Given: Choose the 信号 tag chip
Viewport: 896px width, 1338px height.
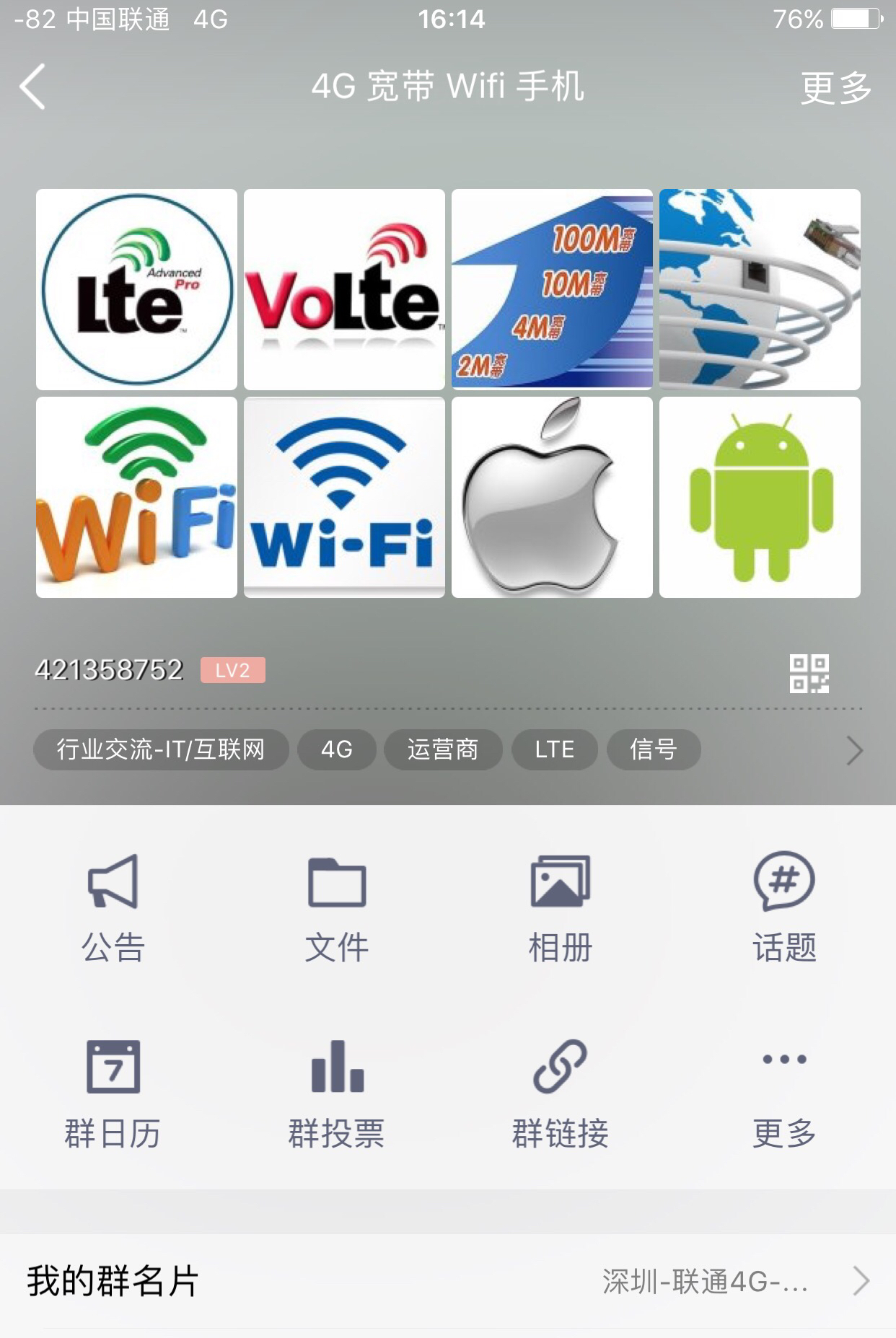Looking at the screenshot, I should click(x=654, y=749).
